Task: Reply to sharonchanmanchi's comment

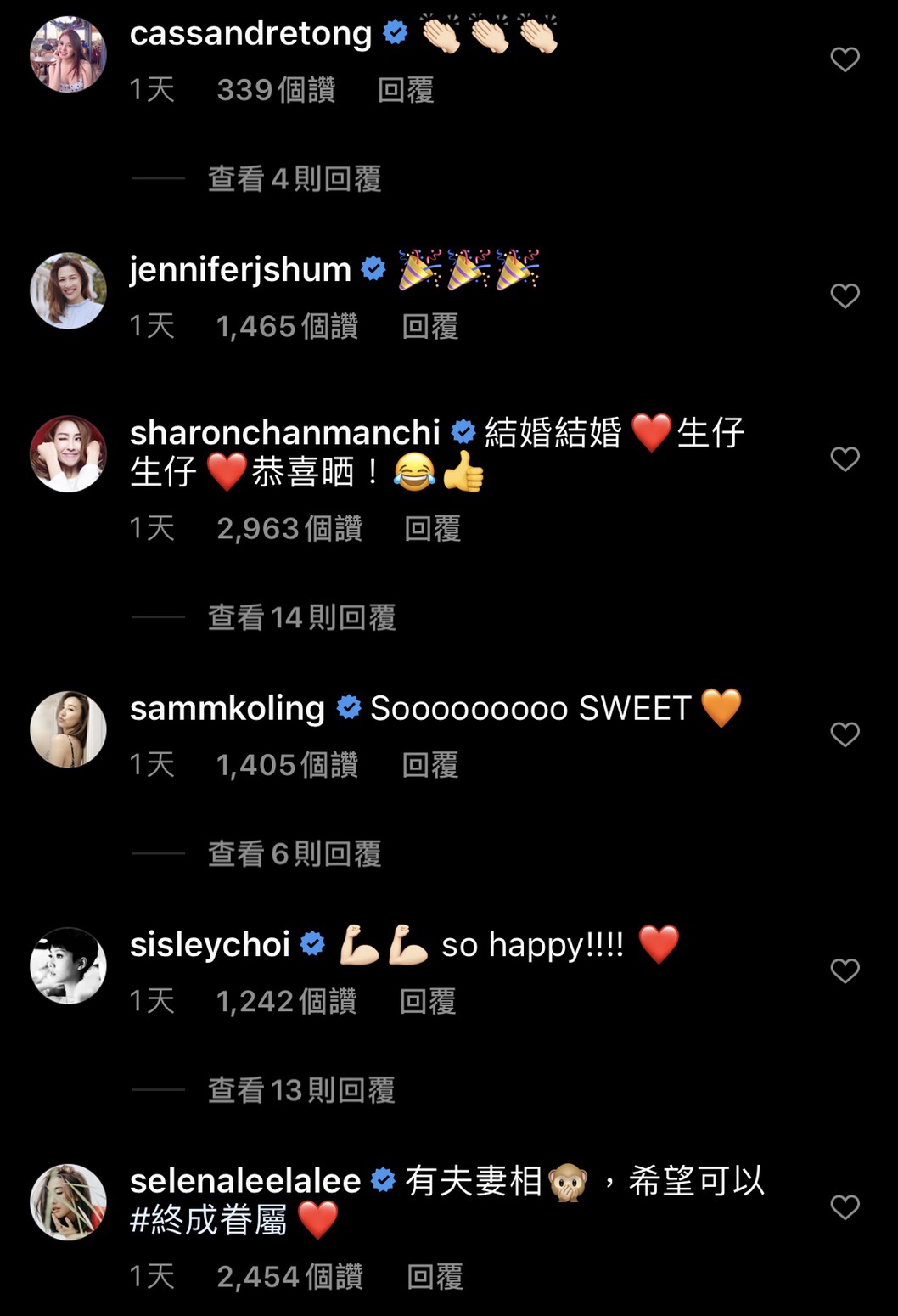Action: 432,528
